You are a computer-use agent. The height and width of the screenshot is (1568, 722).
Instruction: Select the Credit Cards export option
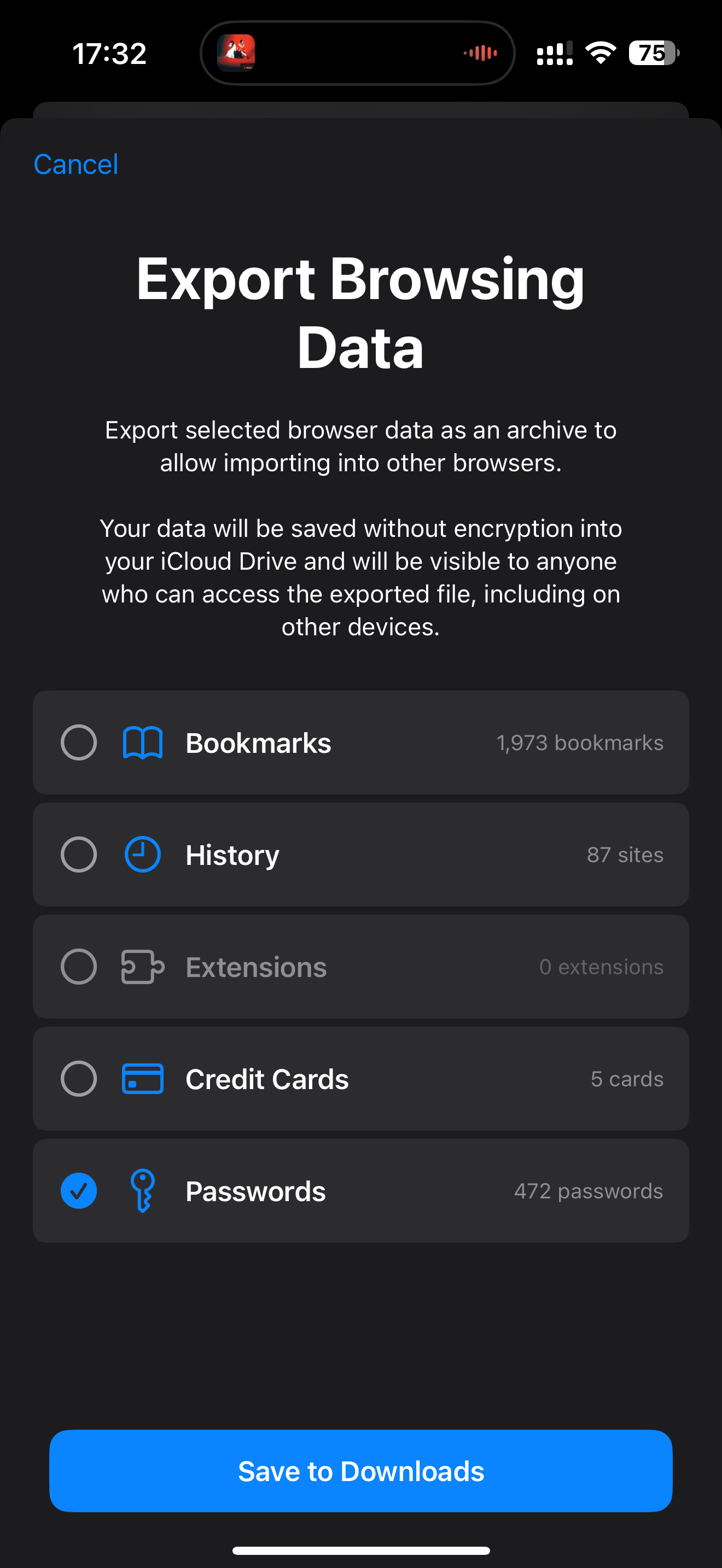coord(79,1078)
